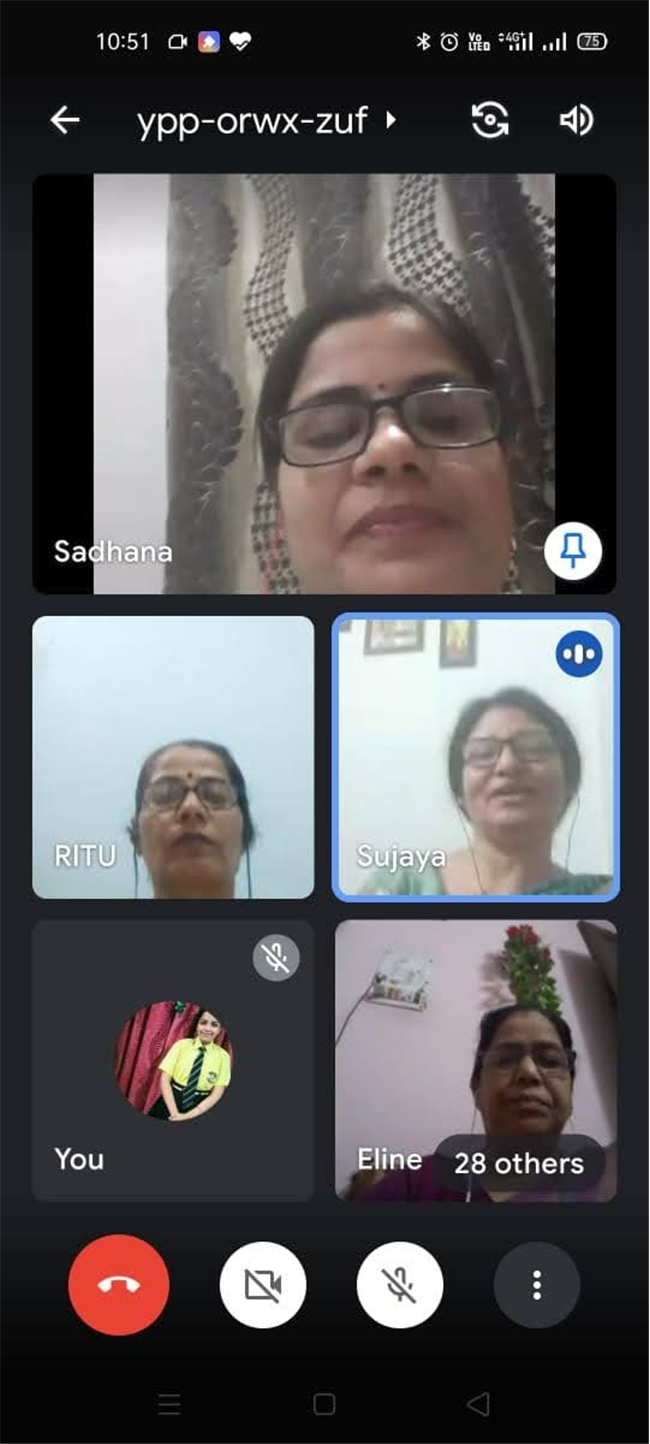Screen dimensions: 650x1444
Task: Select Sujaya's video tile
Action: point(475,757)
